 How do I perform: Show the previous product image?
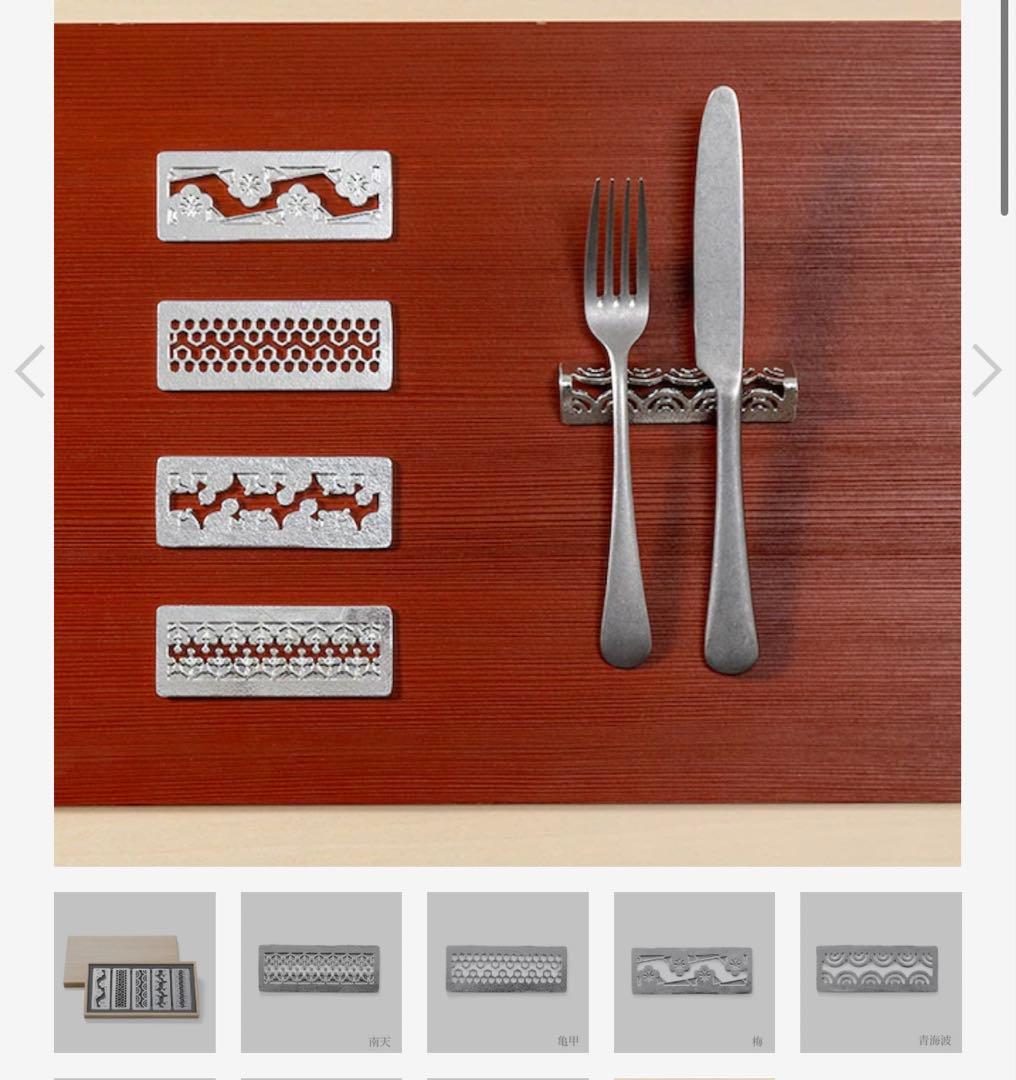coord(30,371)
